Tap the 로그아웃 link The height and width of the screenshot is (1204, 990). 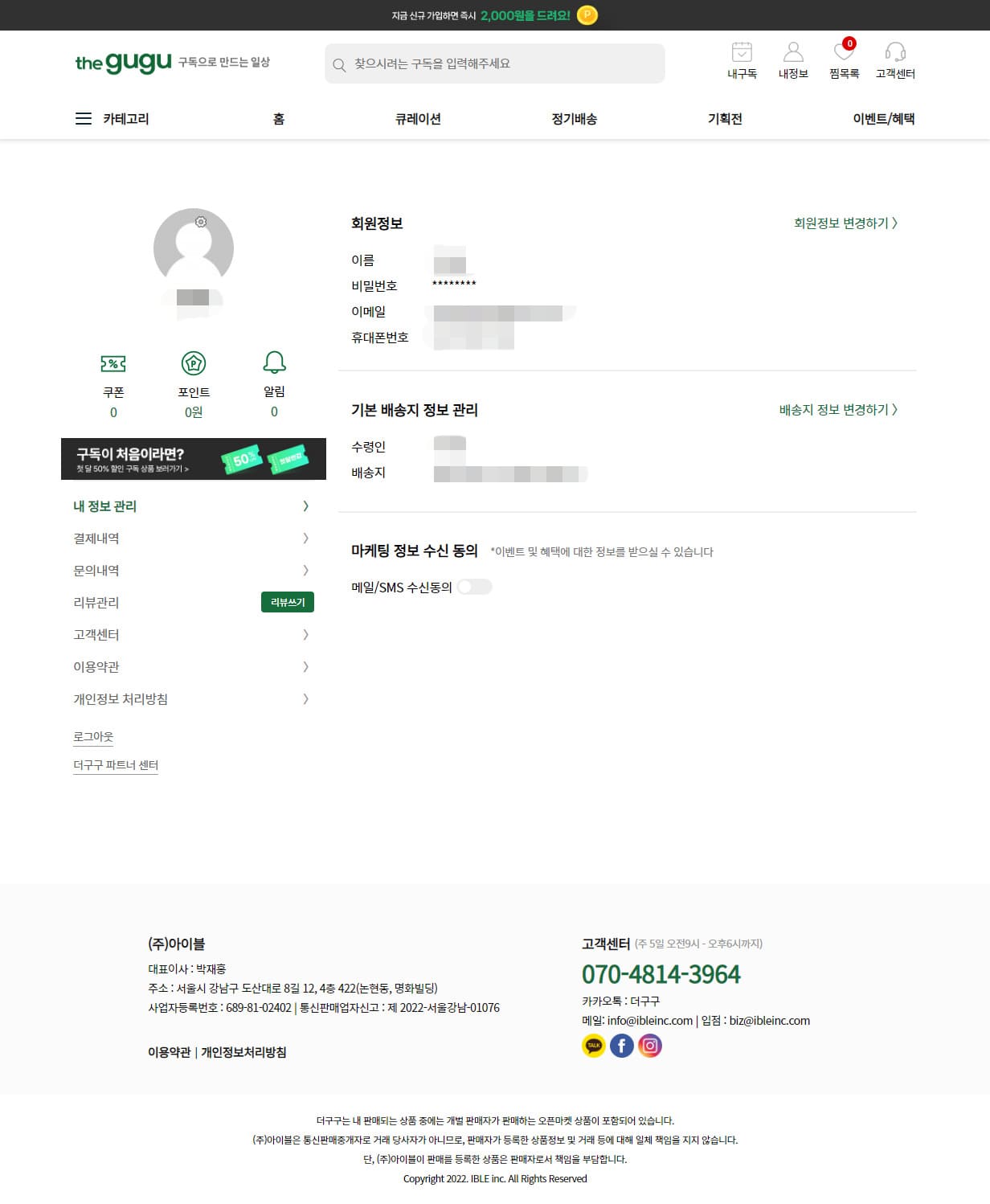coord(93,736)
